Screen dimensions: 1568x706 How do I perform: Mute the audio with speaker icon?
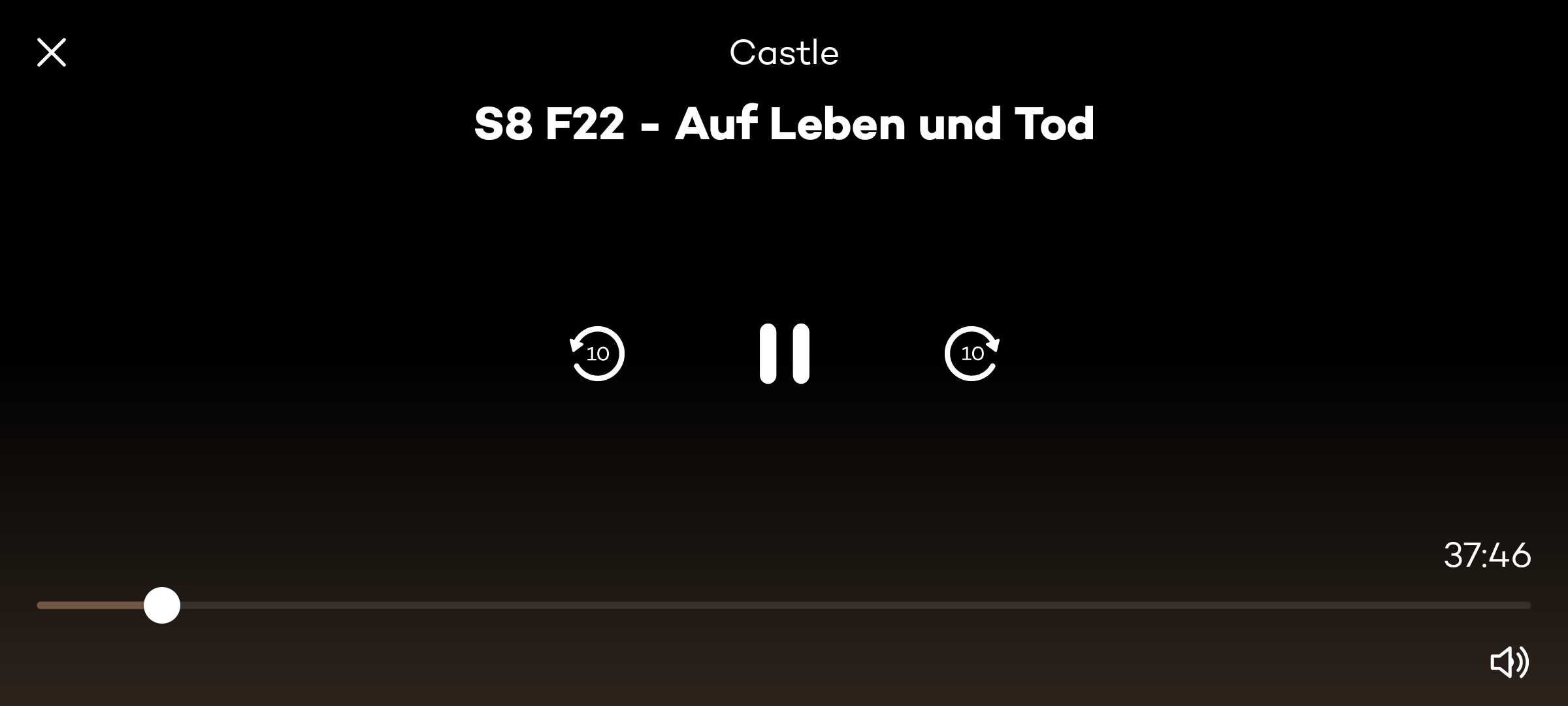pyautogui.click(x=1509, y=662)
